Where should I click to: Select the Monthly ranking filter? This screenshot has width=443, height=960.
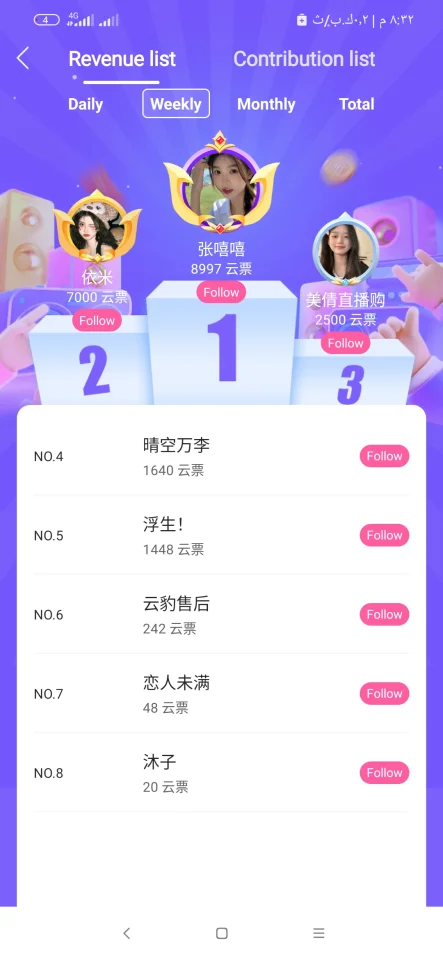click(266, 104)
